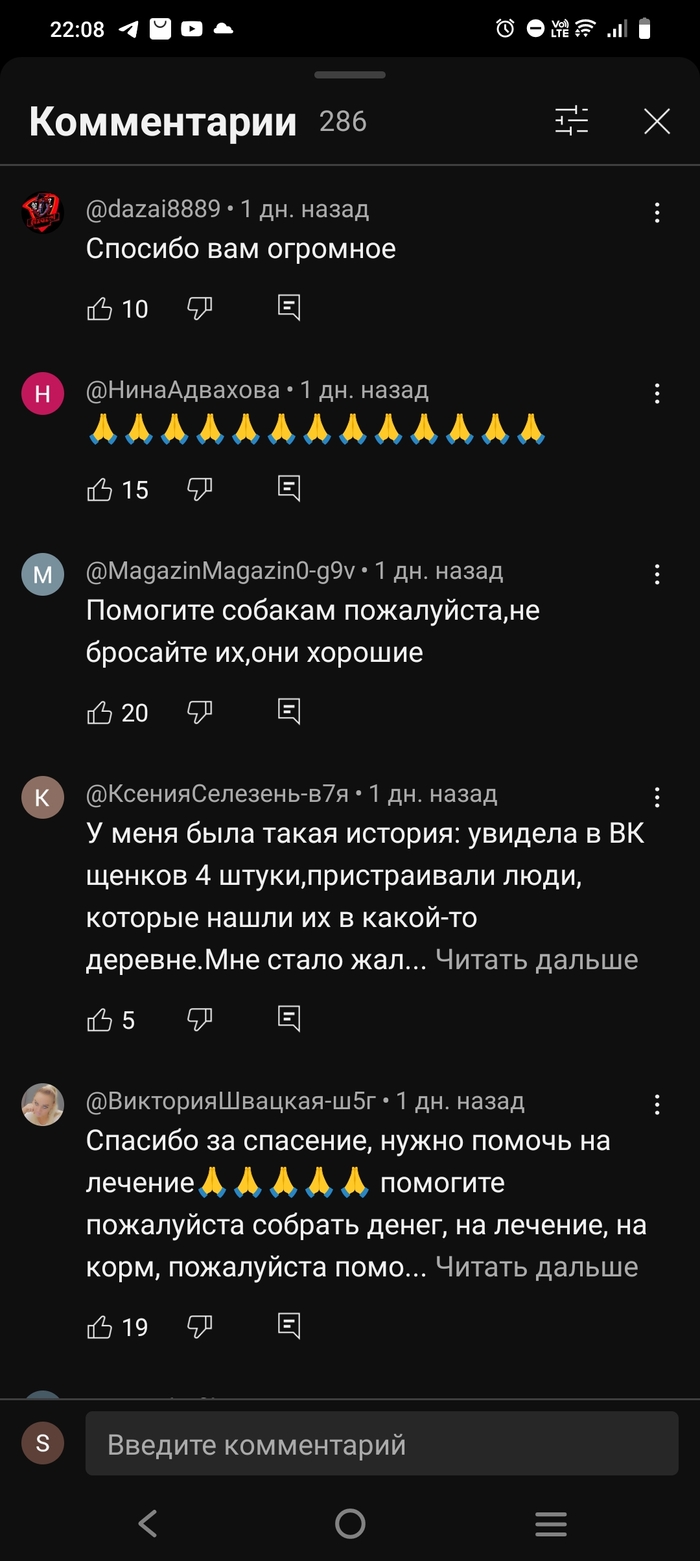The height and width of the screenshot is (1561, 700).
Task: Go back with system navigation arrow
Action: 148,1523
